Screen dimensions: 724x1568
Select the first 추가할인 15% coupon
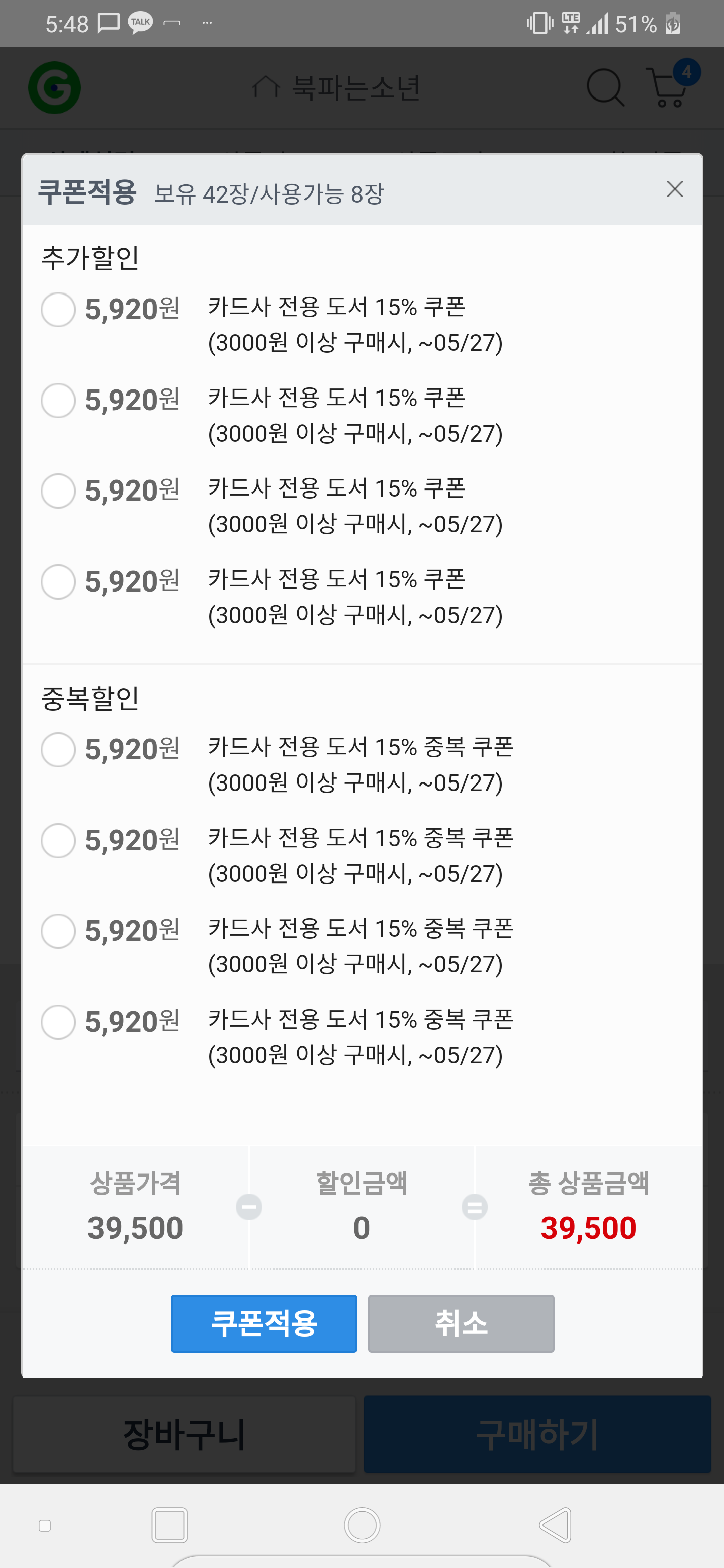point(58,309)
